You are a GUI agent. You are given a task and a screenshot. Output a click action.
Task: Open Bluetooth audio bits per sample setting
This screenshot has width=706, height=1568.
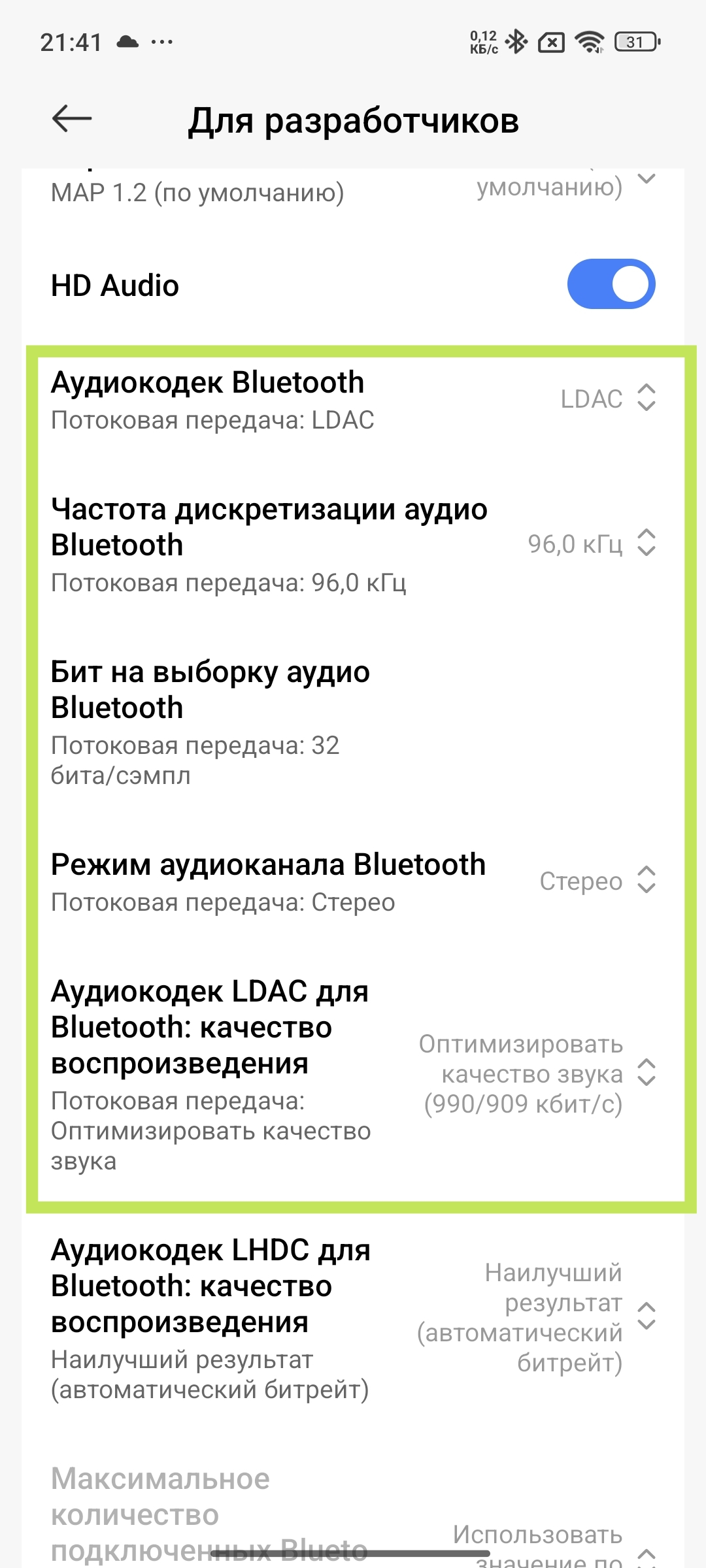point(353,722)
